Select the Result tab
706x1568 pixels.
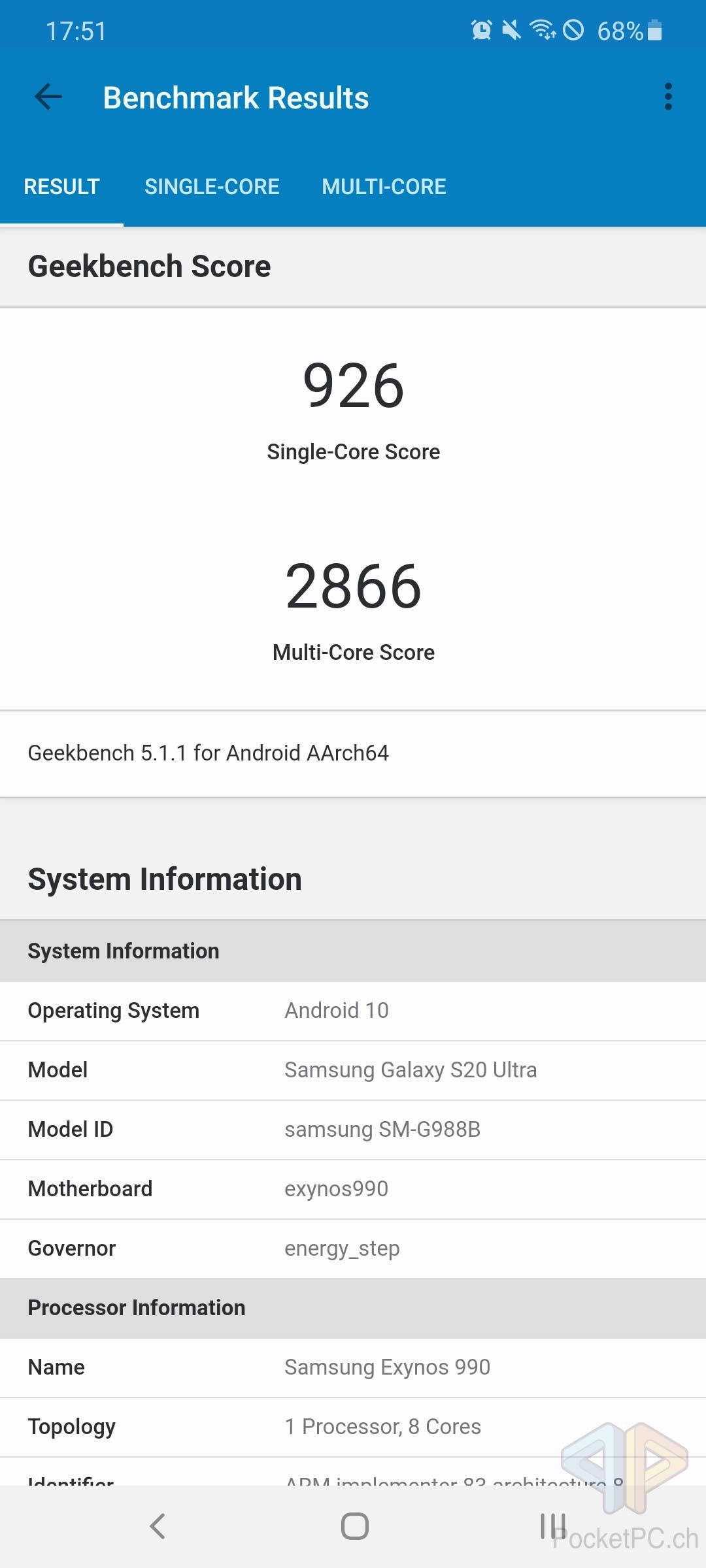pos(61,187)
